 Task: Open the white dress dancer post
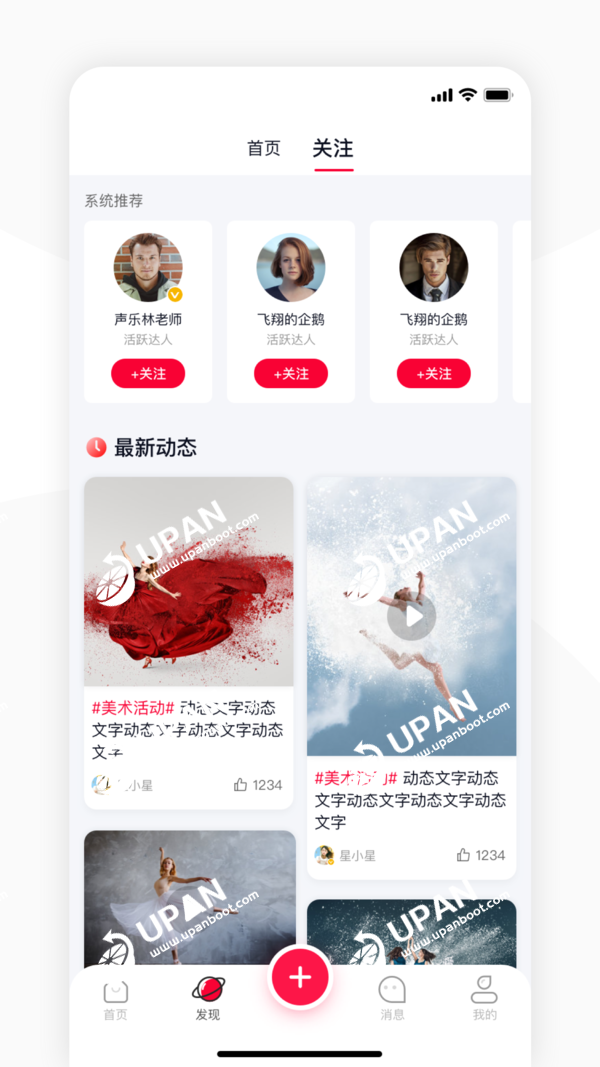(x=189, y=895)
